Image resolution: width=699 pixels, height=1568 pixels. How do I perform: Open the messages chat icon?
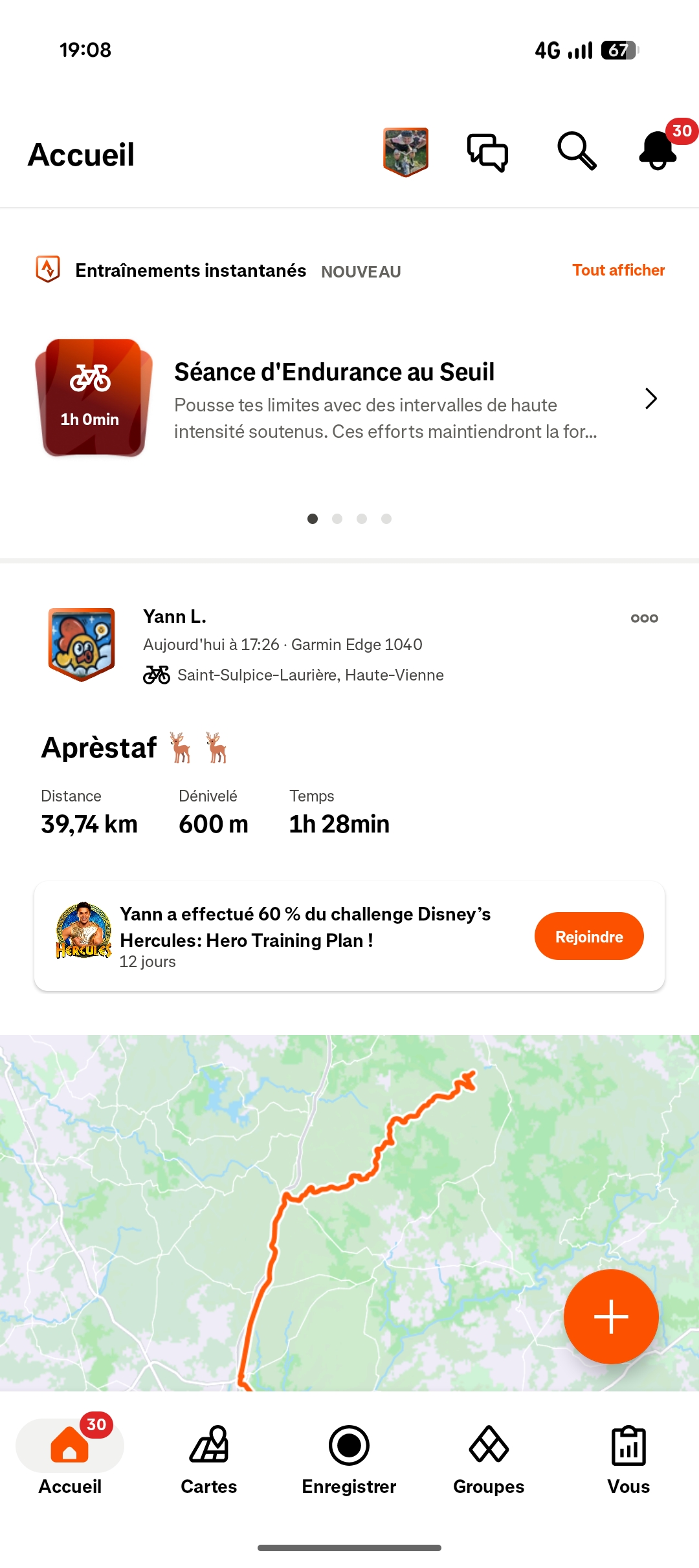[x=487, y=153]
